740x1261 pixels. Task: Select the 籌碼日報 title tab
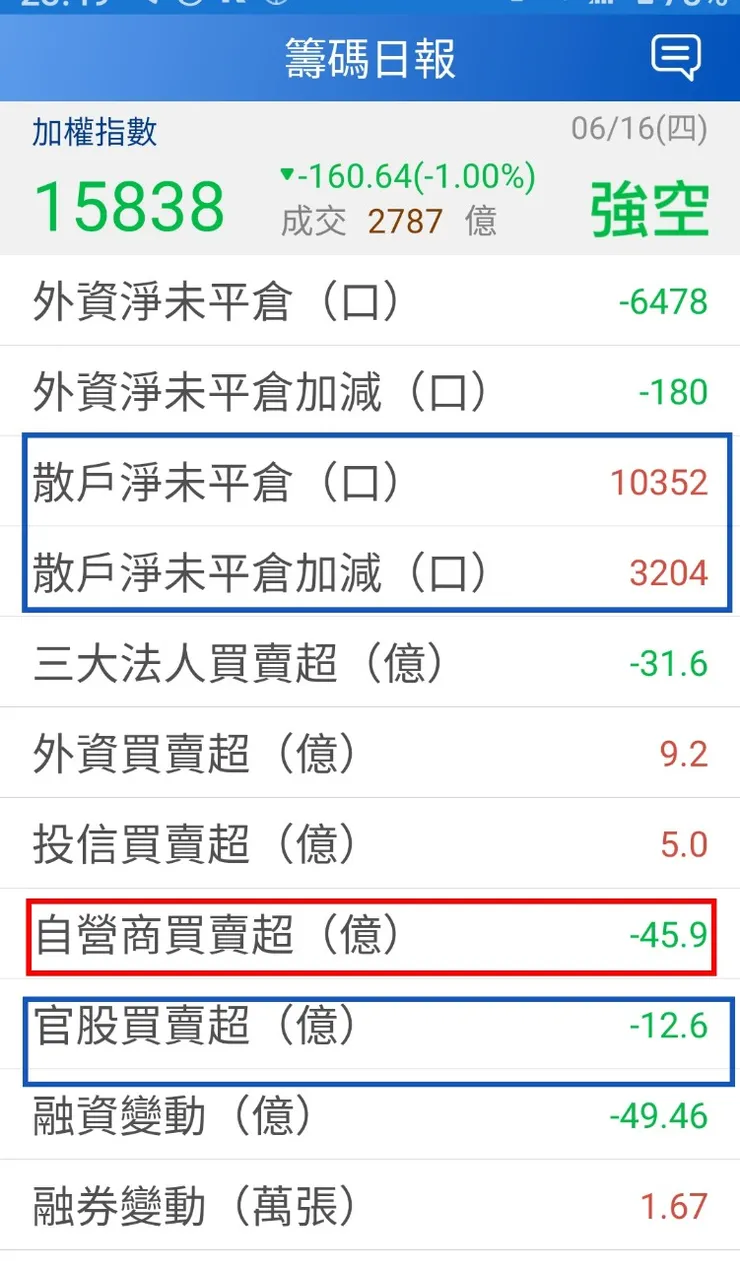[x=370, y=56]
